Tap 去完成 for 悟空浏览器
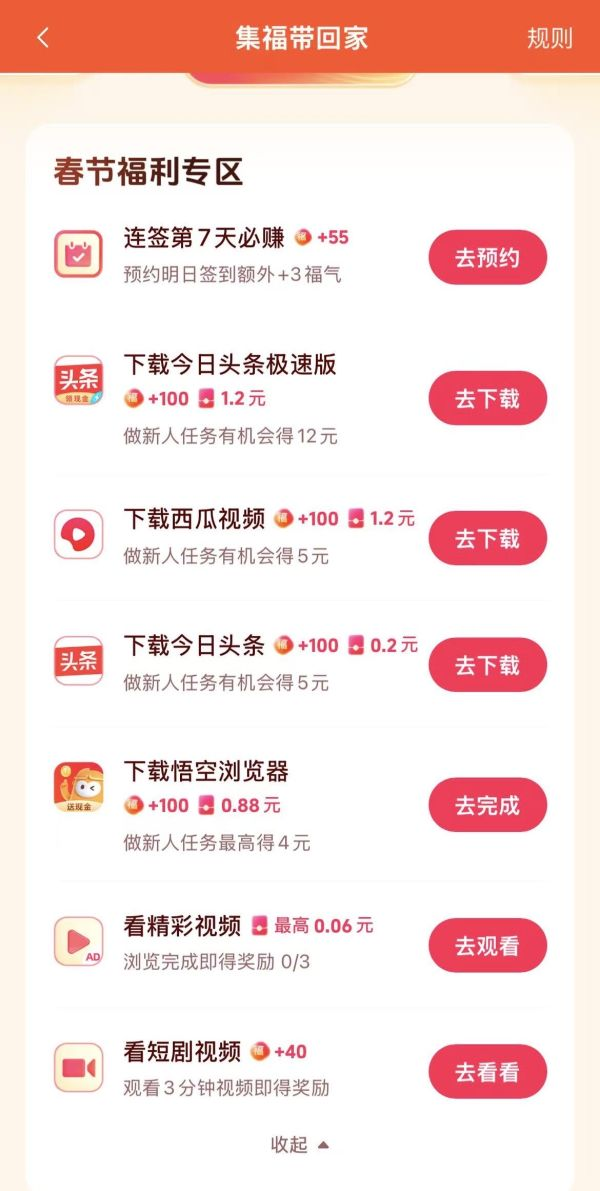This screenshot has height=1191, width=600. click(488, 805)
